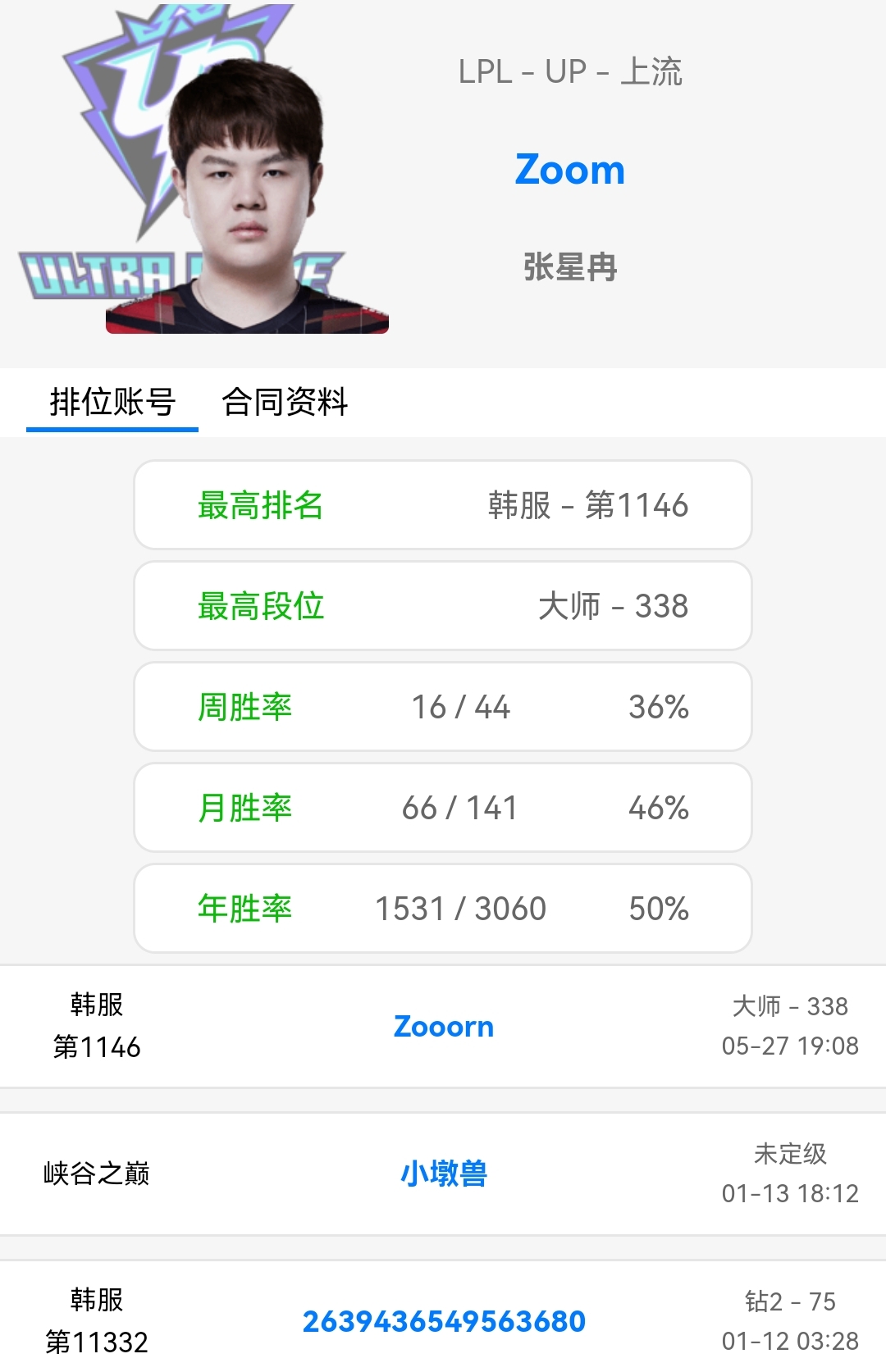Switch to the 排位账号 tab
Screen dimensions: 886x1372
(x=112, y=403)
